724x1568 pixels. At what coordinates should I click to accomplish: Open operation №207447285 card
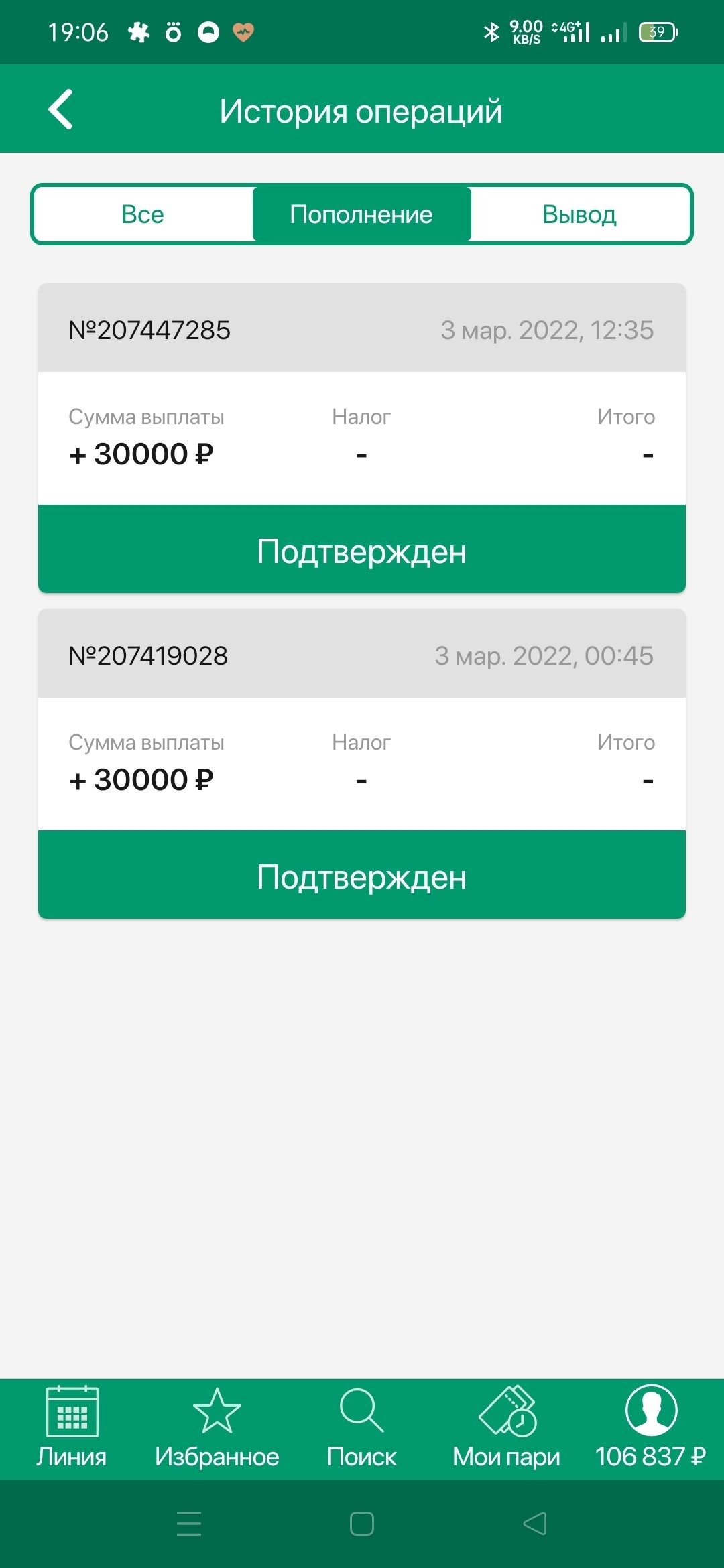tap(361, 438)
